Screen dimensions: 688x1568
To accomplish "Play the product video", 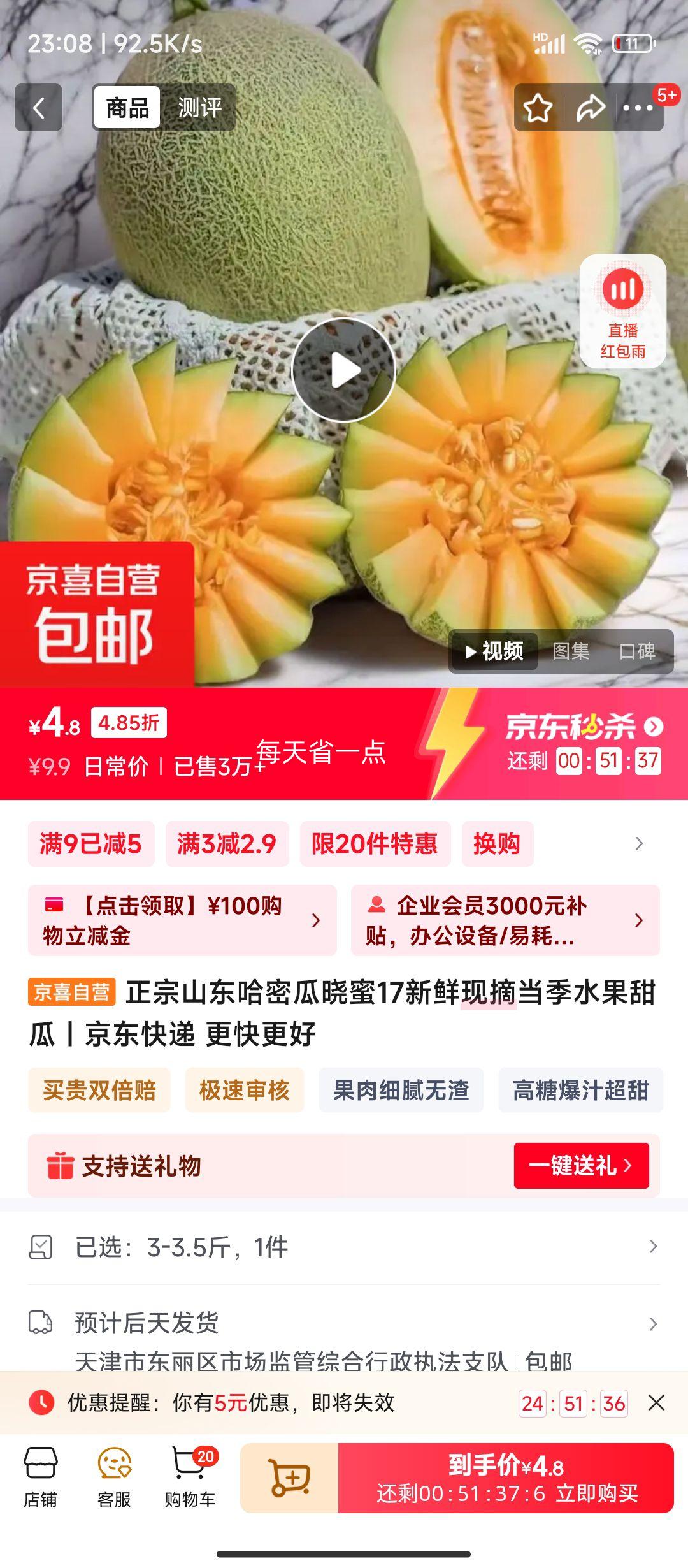I will tap(344, 370).
